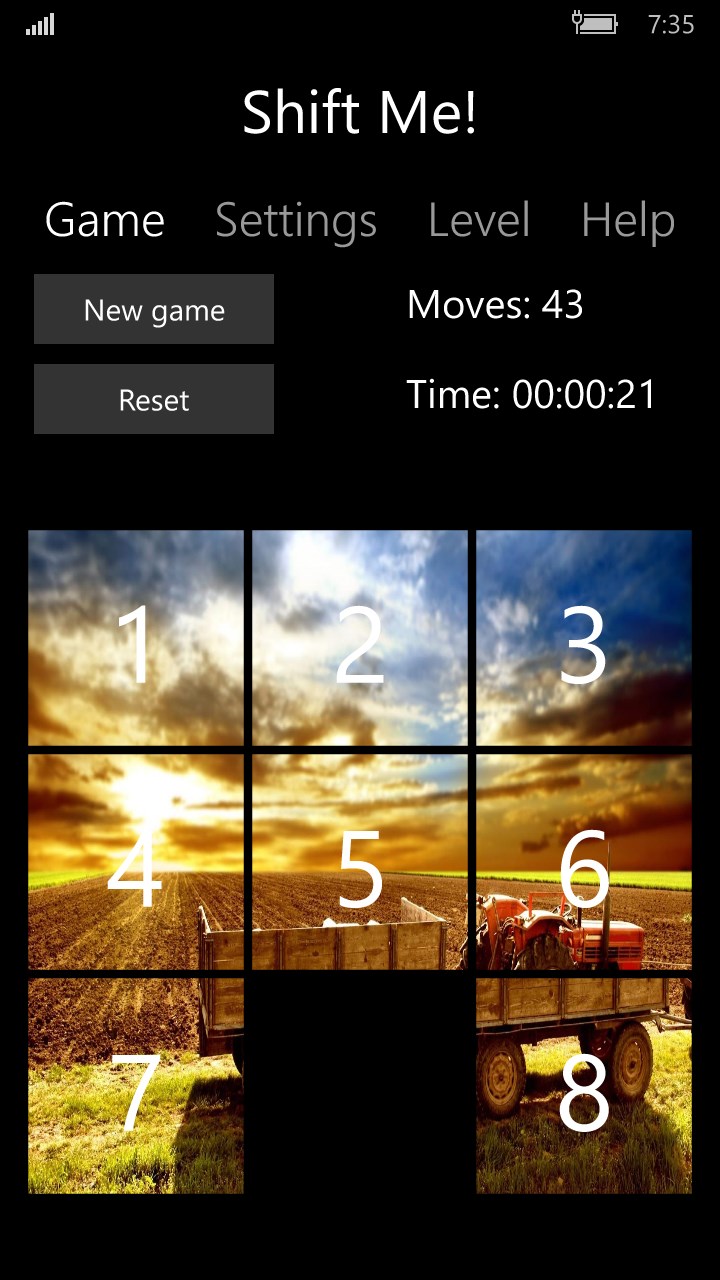Slide puzzle tile 7 into the gap
Image resolution: width=720 pixels, height=1280 pixels.
click(136, 1086)
